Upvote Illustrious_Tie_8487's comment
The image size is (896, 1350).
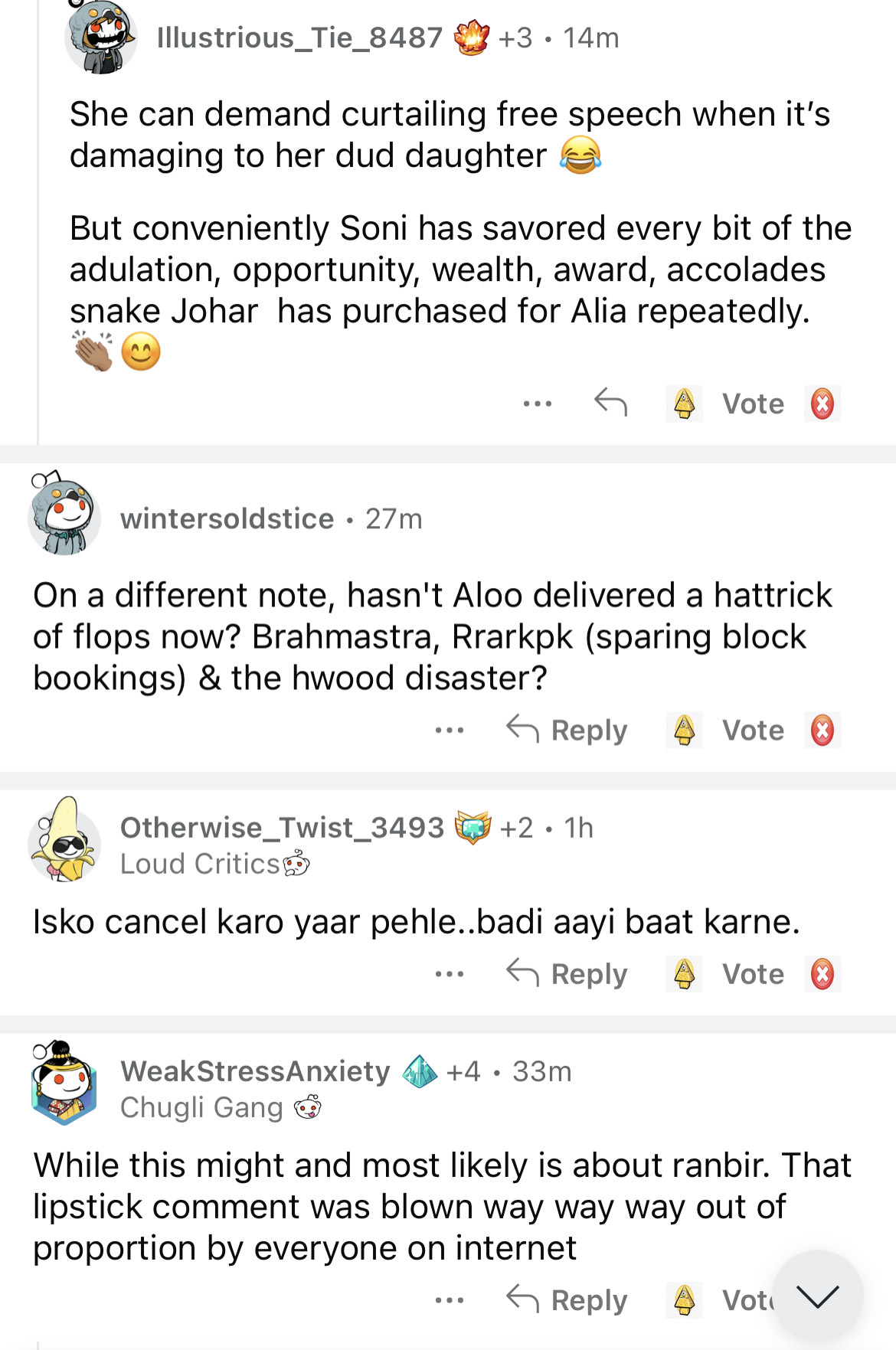point(684,404)
